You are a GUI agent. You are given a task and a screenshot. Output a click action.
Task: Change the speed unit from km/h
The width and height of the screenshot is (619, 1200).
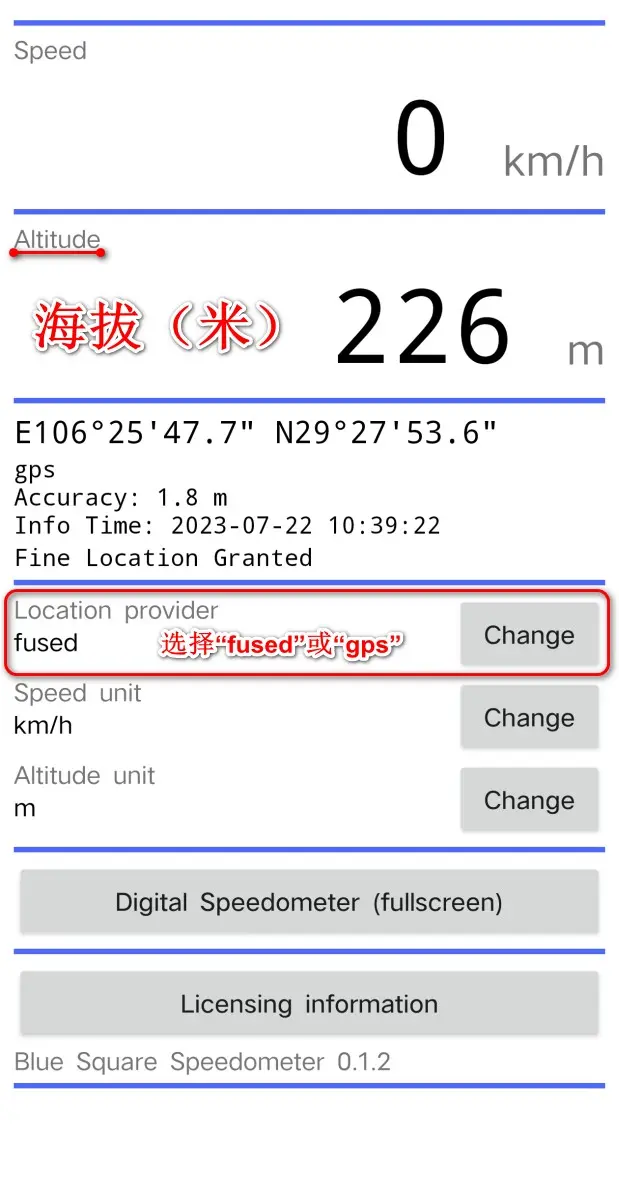[529, 718]
